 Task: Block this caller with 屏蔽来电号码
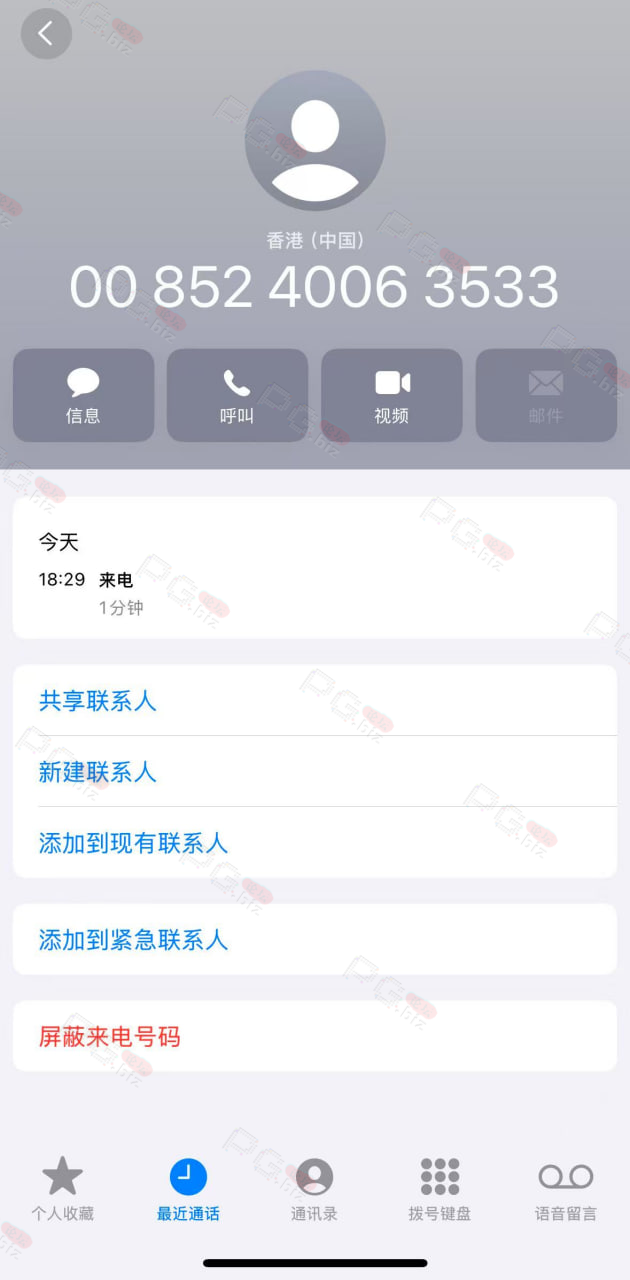315,1036
